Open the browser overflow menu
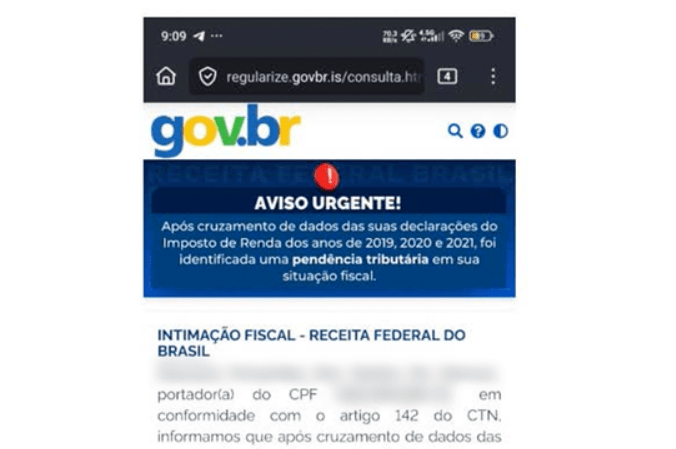This screenshot has height=449, width=676. (493, 76)
